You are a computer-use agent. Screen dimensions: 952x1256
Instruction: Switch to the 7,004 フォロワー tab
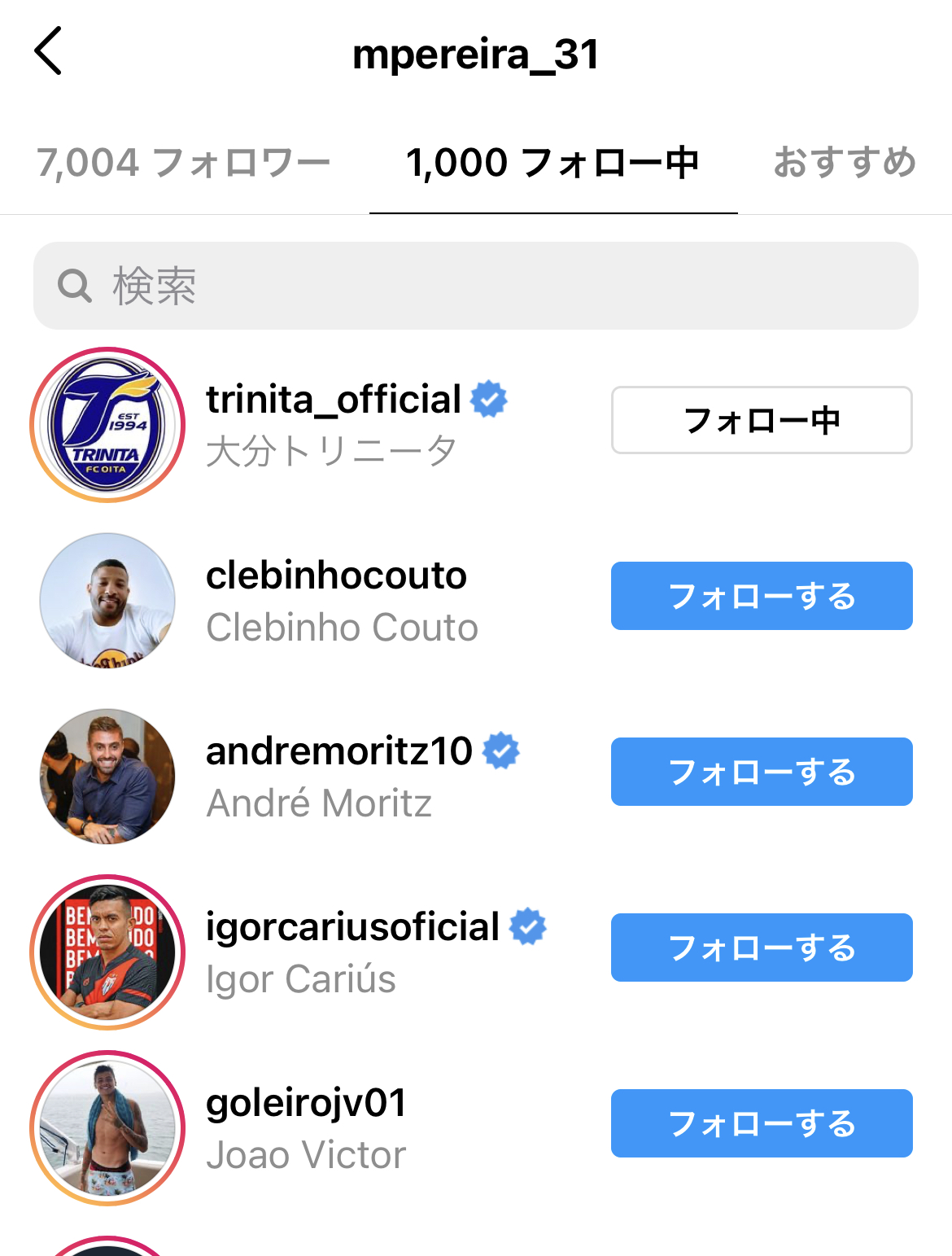pyautogui.click(x=184, y=163)
